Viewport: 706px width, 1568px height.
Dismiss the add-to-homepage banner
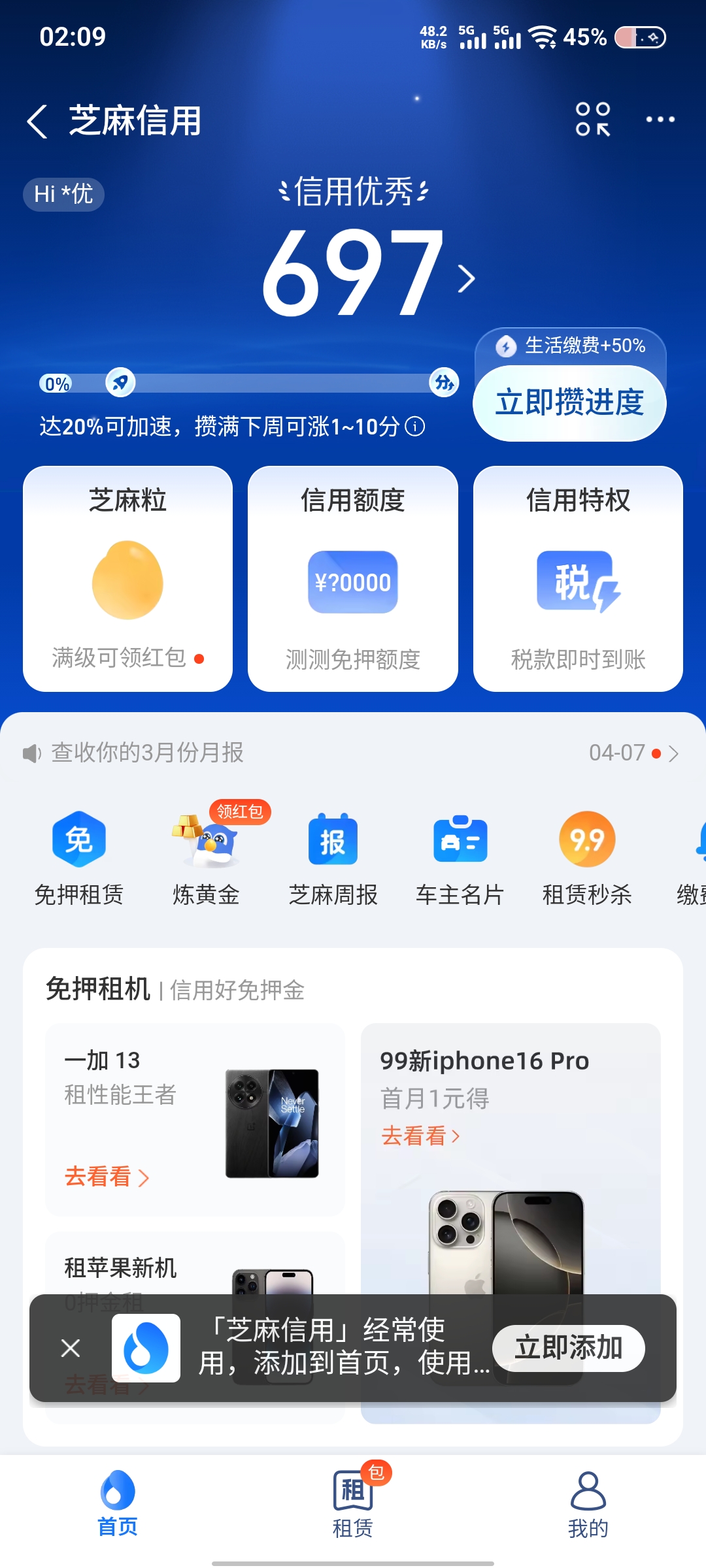(71, 1348)
